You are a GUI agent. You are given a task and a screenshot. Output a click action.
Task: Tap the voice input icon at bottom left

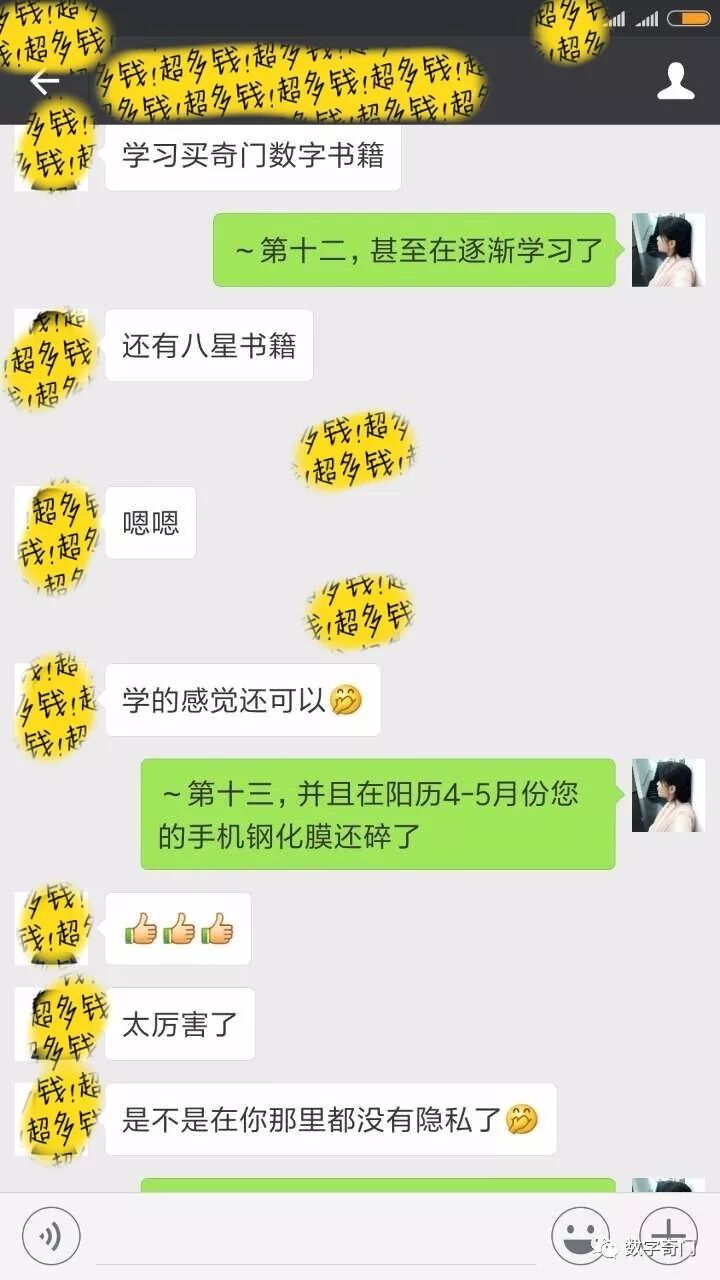tap(53, 1235)
